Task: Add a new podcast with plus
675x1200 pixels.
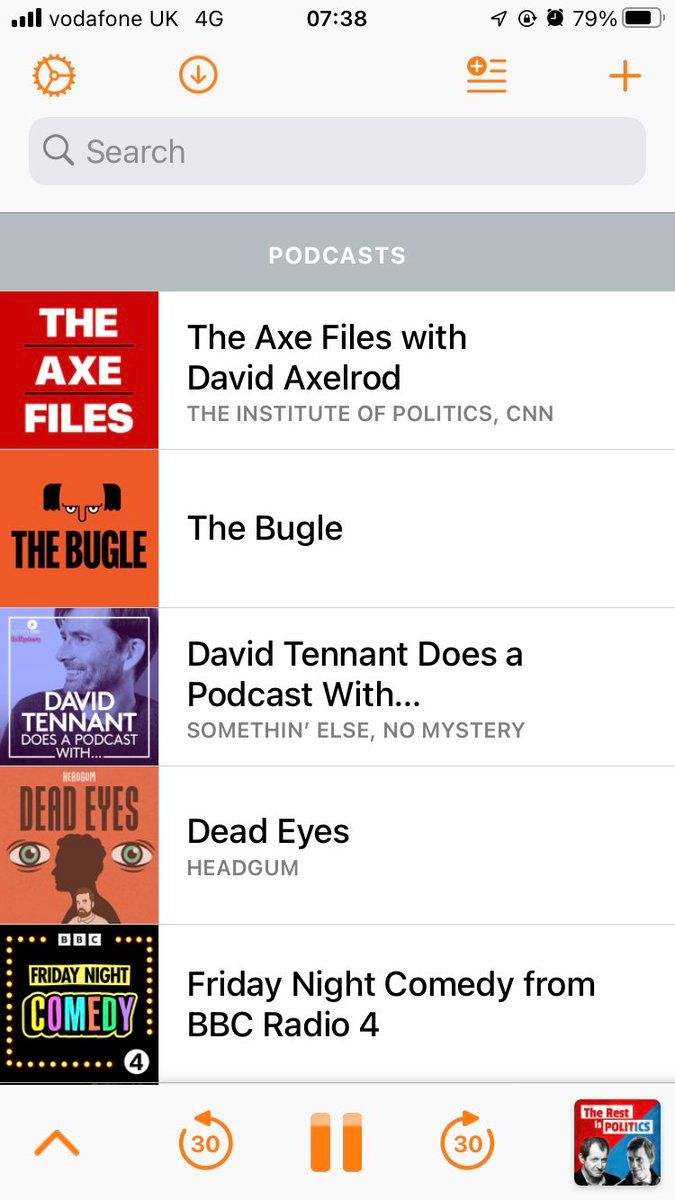Action: click(x=625, y=76)
